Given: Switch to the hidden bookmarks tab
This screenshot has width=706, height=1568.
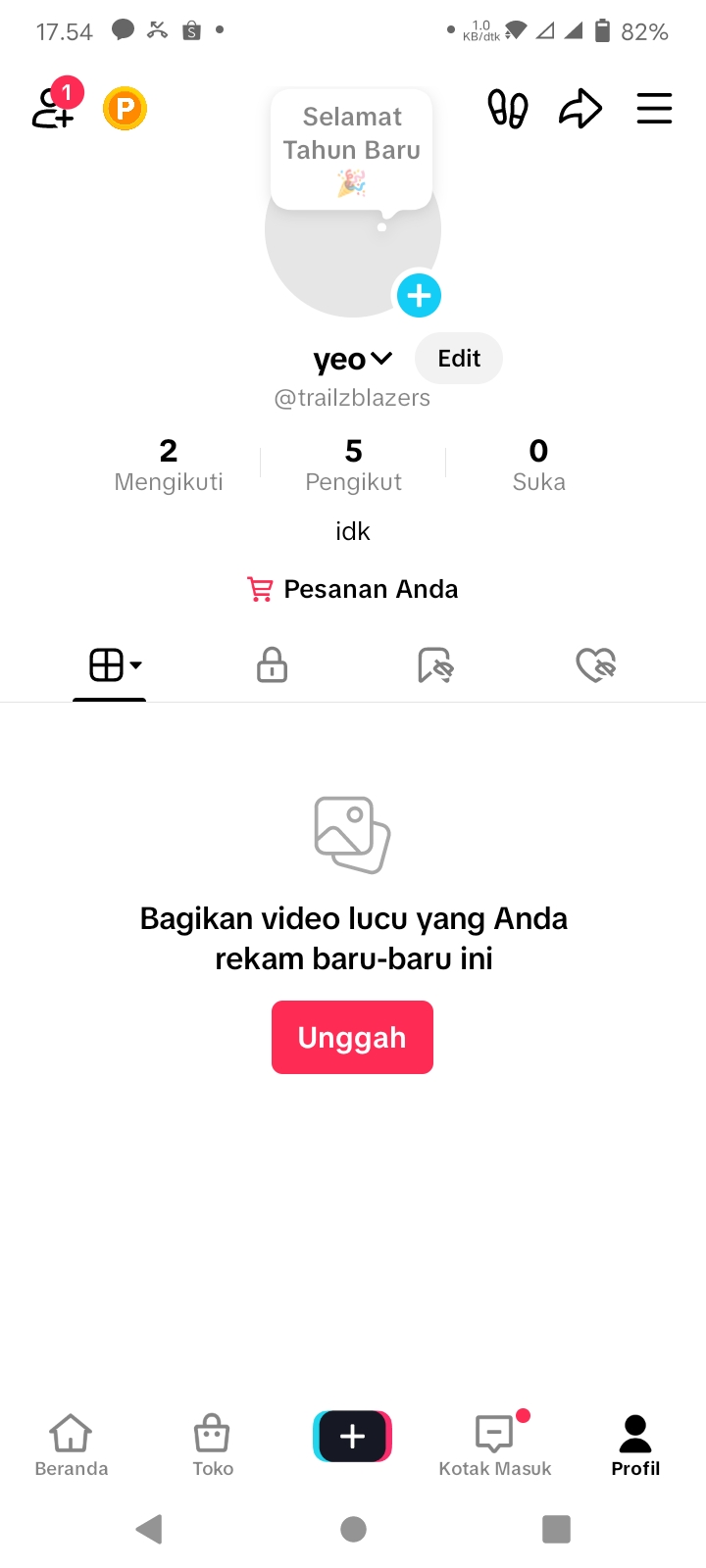Looking at the screenshot, I should point(434,665).
